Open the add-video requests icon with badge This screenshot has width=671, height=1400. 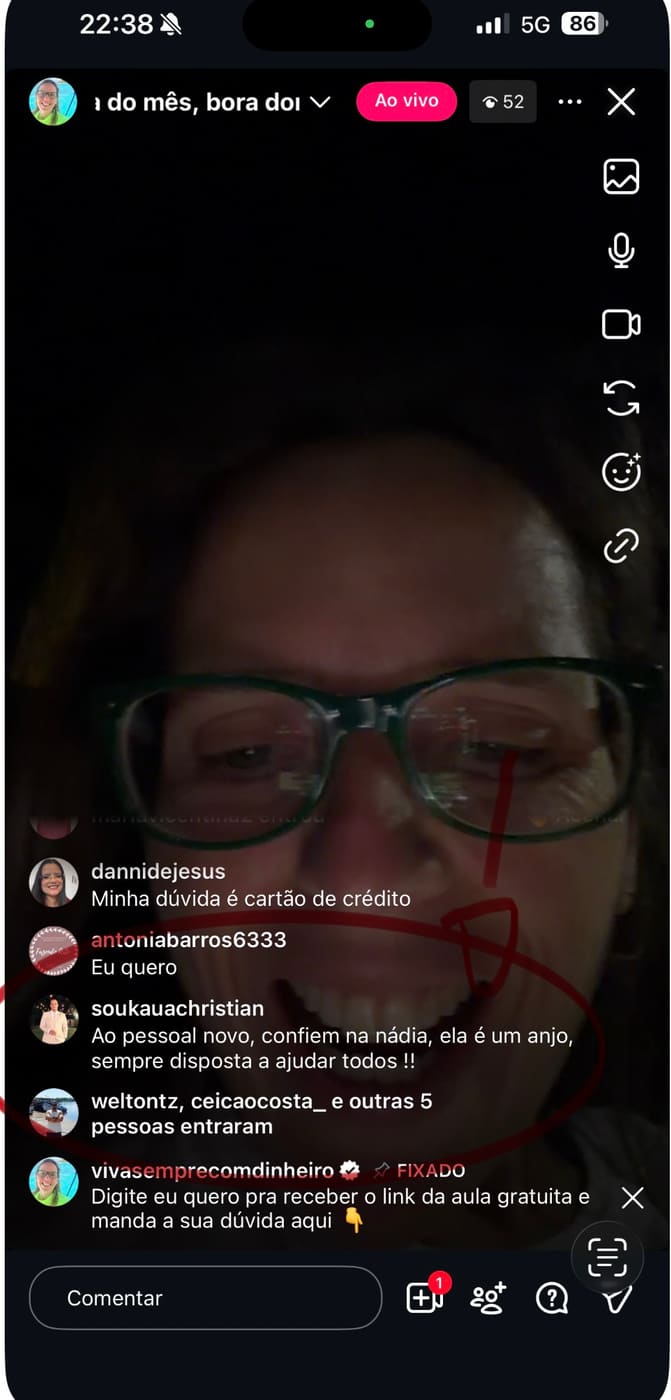pos(426,1296)
